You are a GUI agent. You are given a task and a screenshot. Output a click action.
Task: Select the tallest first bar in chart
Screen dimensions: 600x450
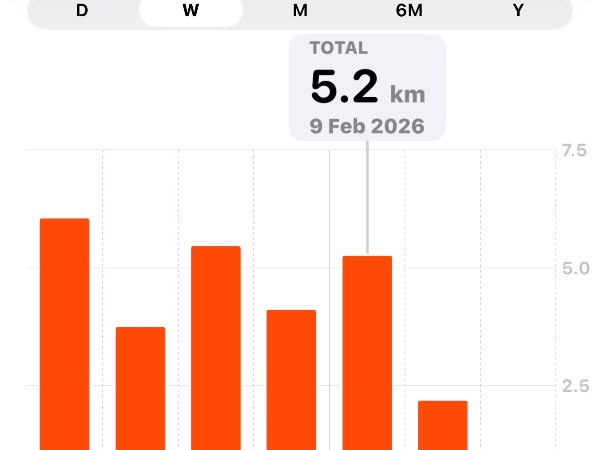click(65, 330)
